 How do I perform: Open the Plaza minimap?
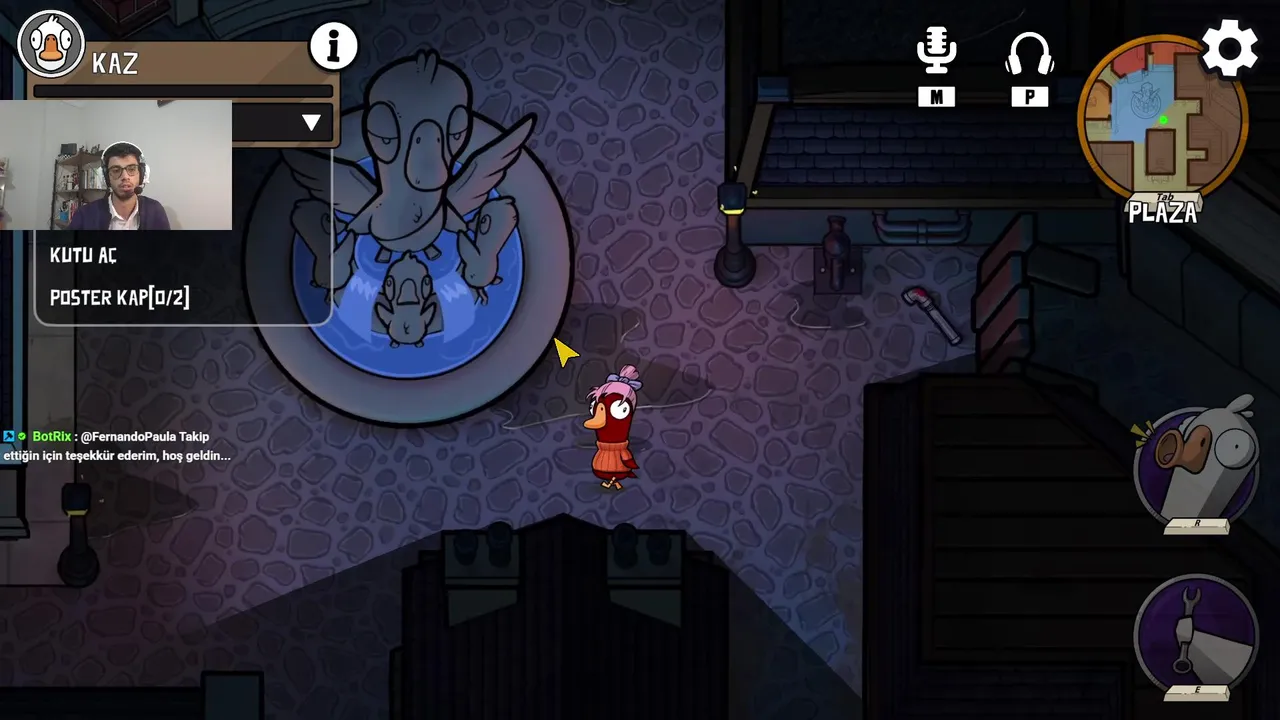(x=1161, y=118)
